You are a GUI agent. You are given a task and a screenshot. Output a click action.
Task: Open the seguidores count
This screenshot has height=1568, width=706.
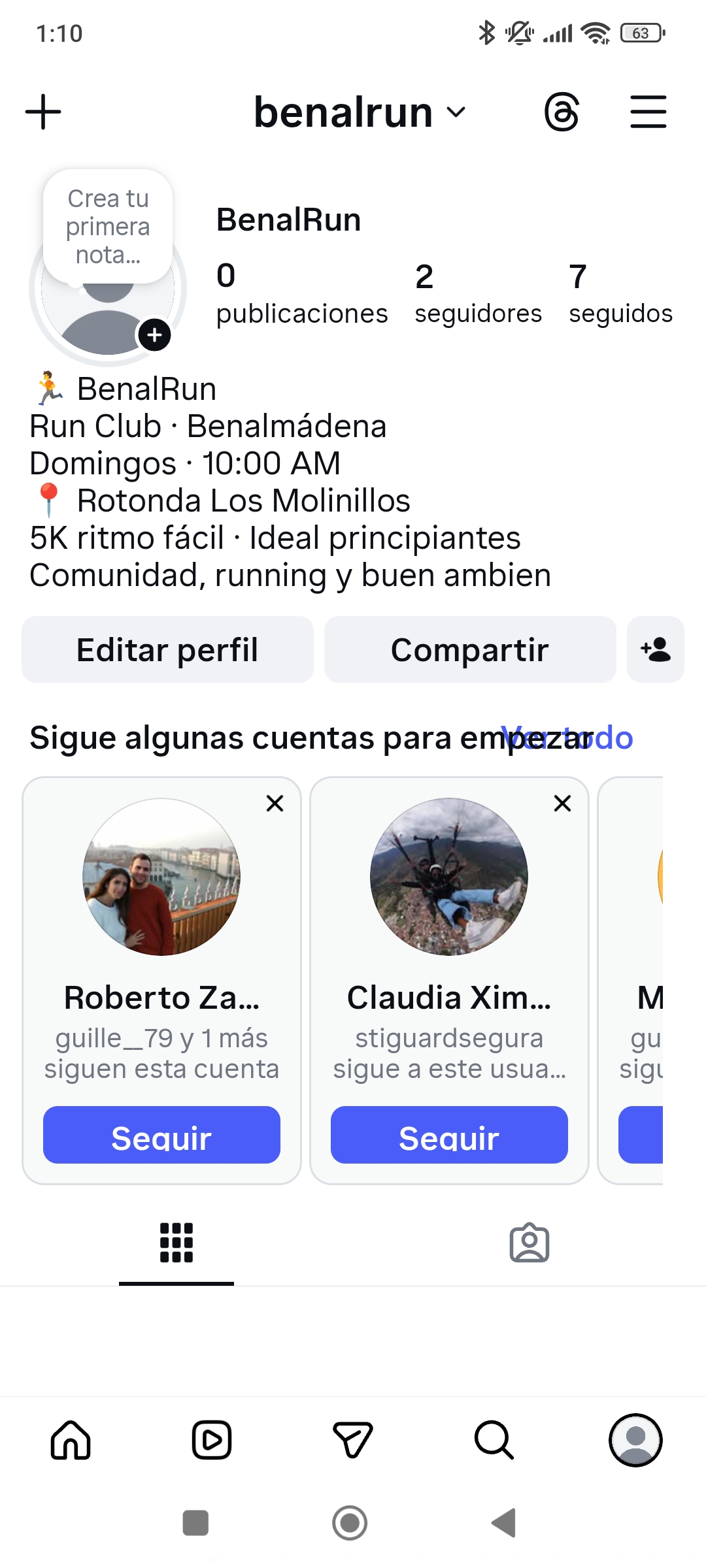tap(477, 291)
